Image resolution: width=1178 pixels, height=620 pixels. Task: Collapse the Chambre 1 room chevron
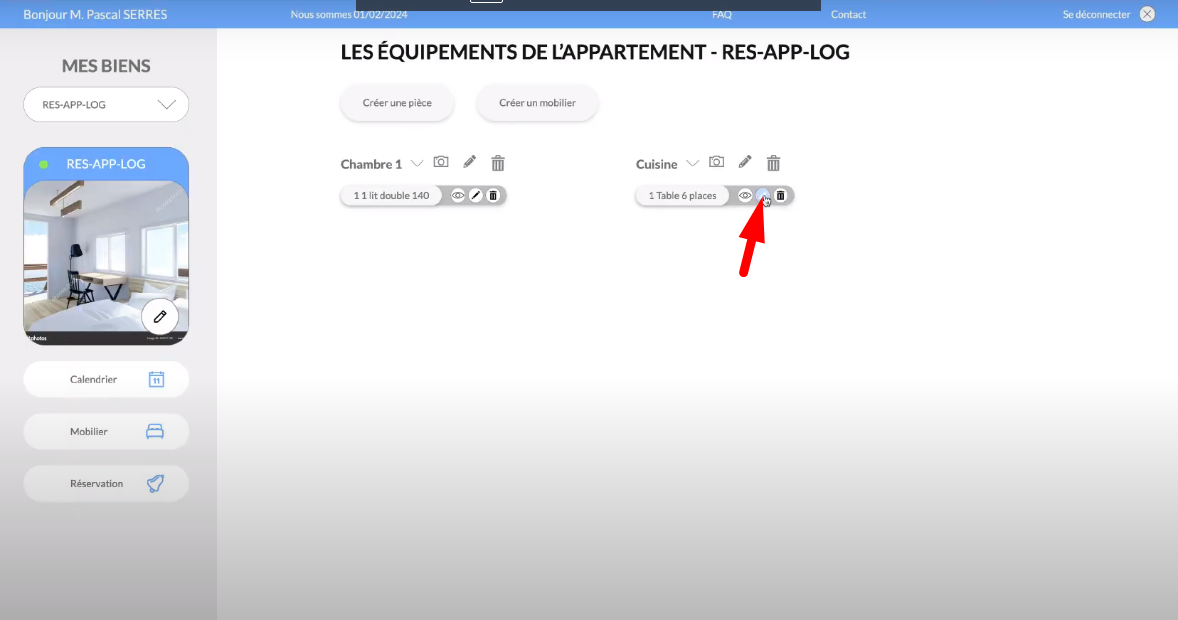417,163
